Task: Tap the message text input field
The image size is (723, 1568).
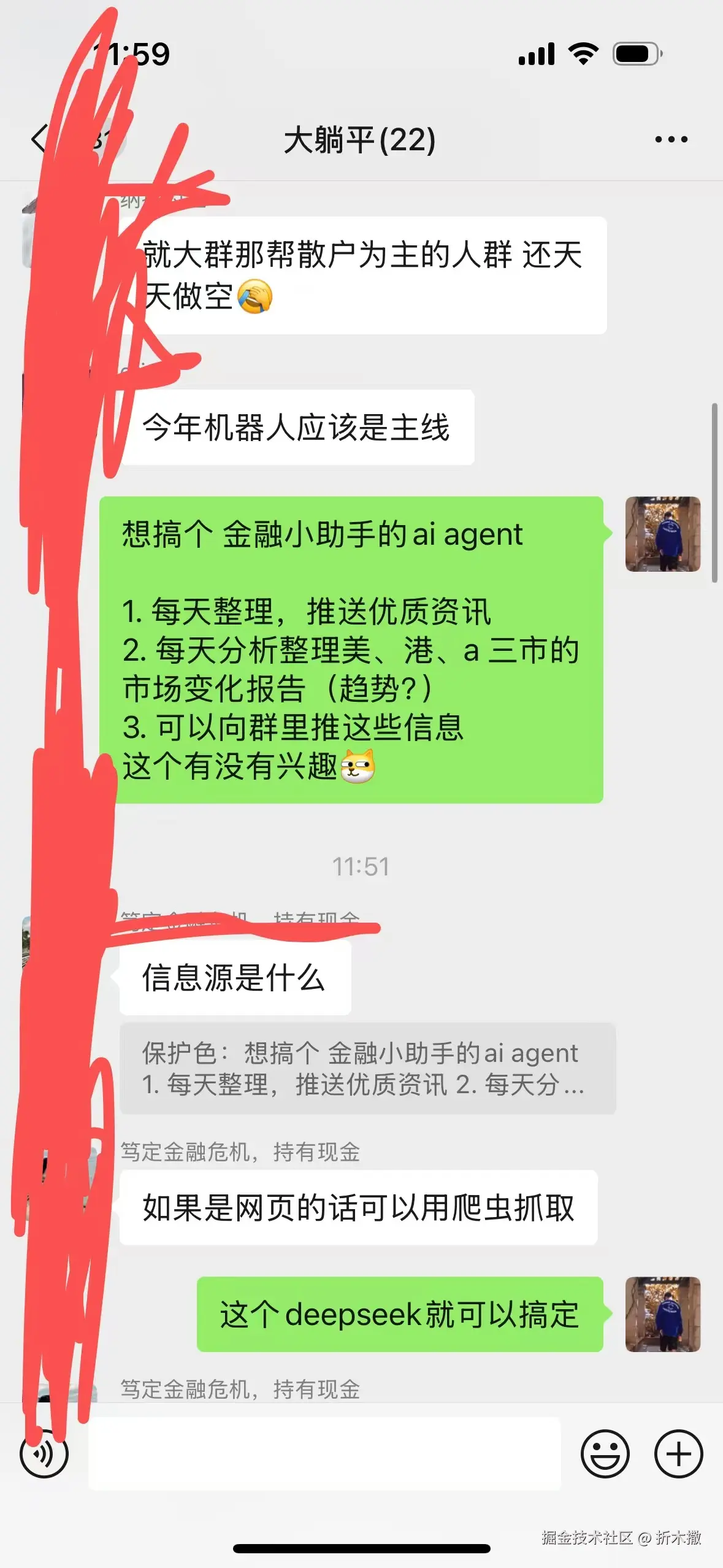Action: pos(324,1453)
